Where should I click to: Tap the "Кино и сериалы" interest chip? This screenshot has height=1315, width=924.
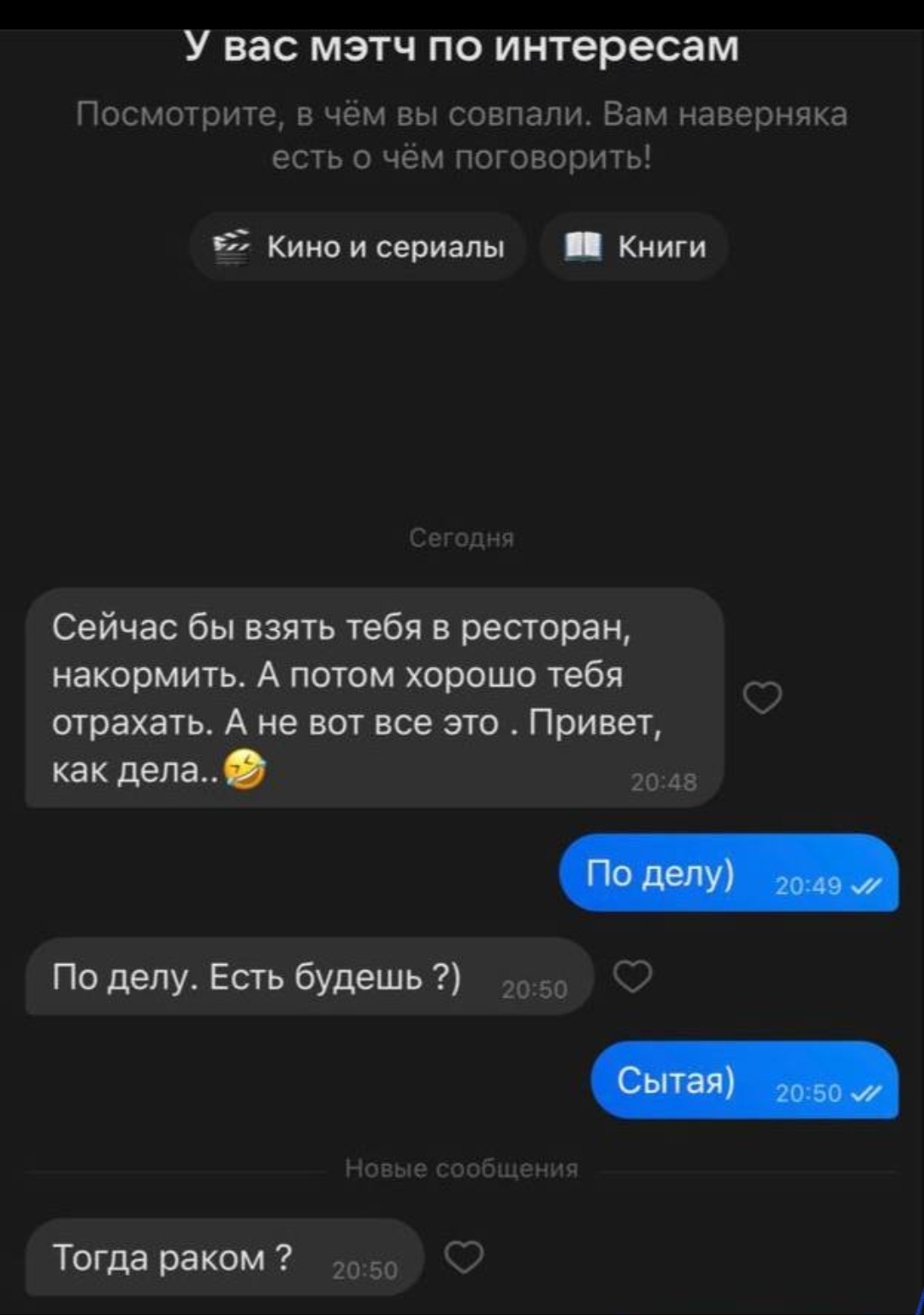[x=358, y=247]
